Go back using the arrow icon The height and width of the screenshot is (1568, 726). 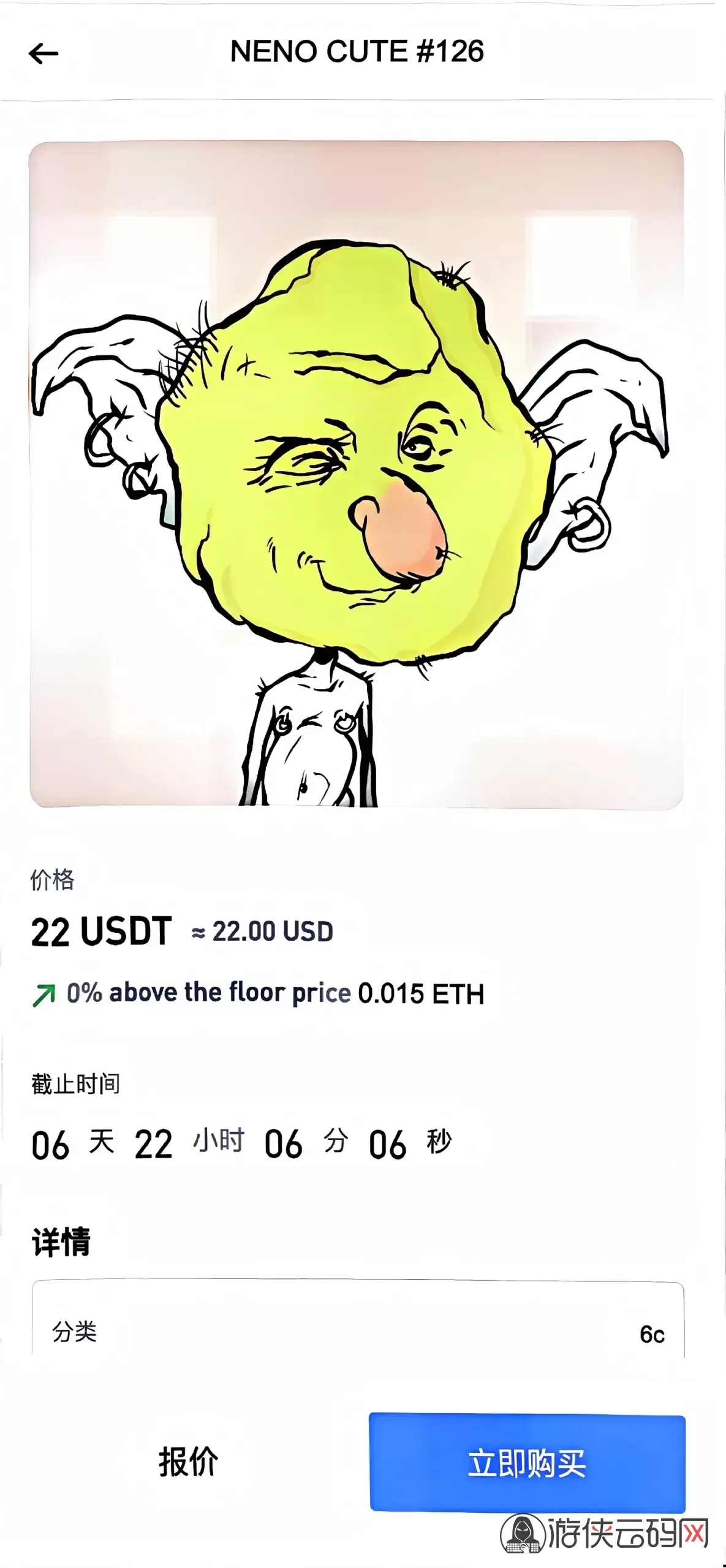(x=43, y=54)
